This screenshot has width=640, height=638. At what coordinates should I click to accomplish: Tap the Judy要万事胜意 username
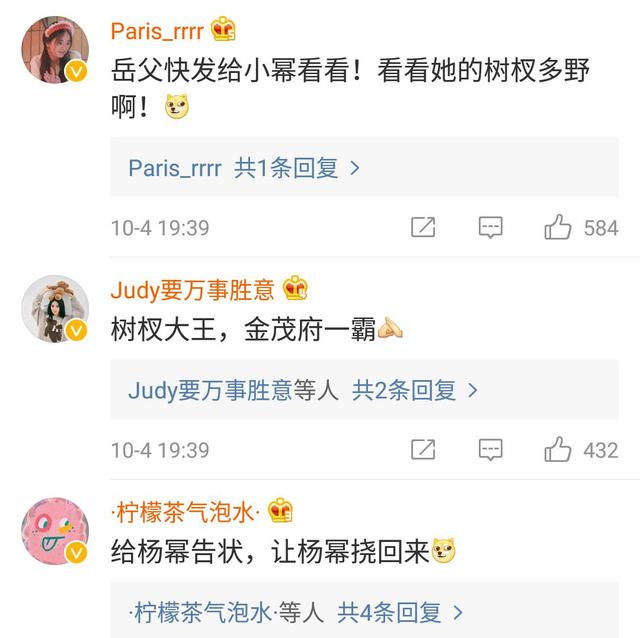coord(193,290)
